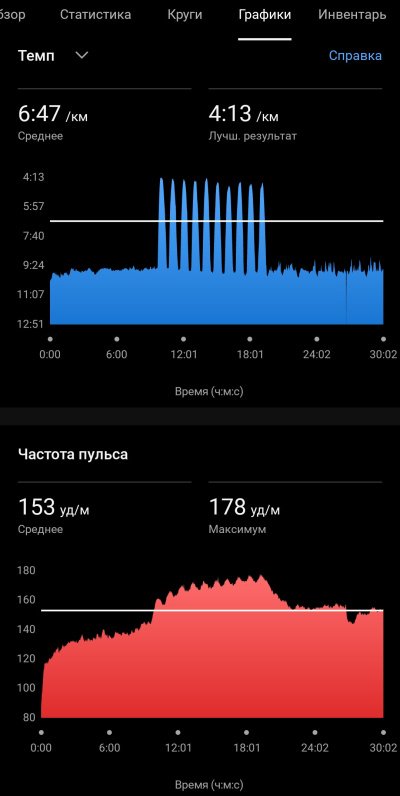
Task: Open the Справка help link
Action: click(x=355, y=55)
